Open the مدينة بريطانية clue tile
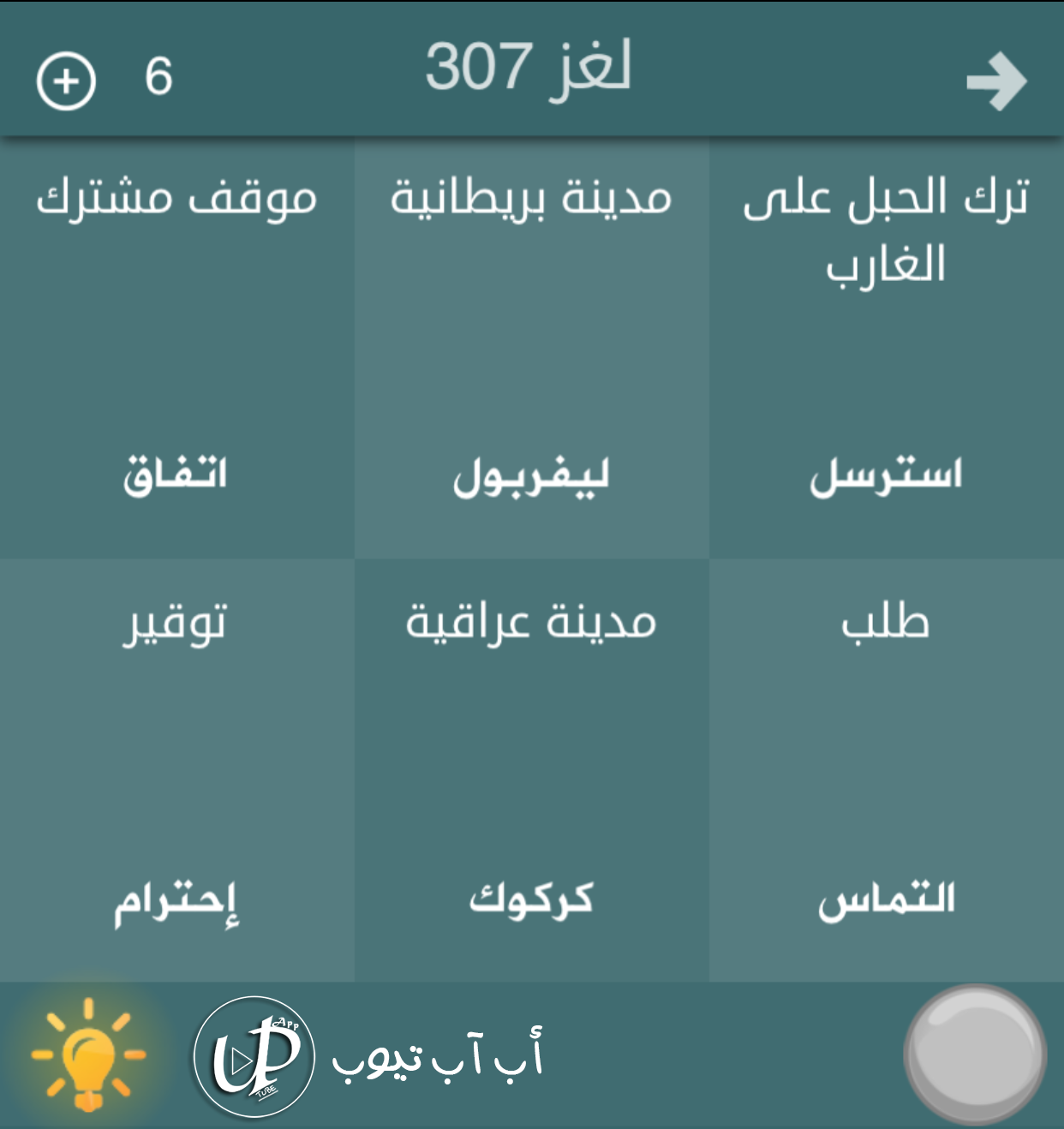 (531, 347)
